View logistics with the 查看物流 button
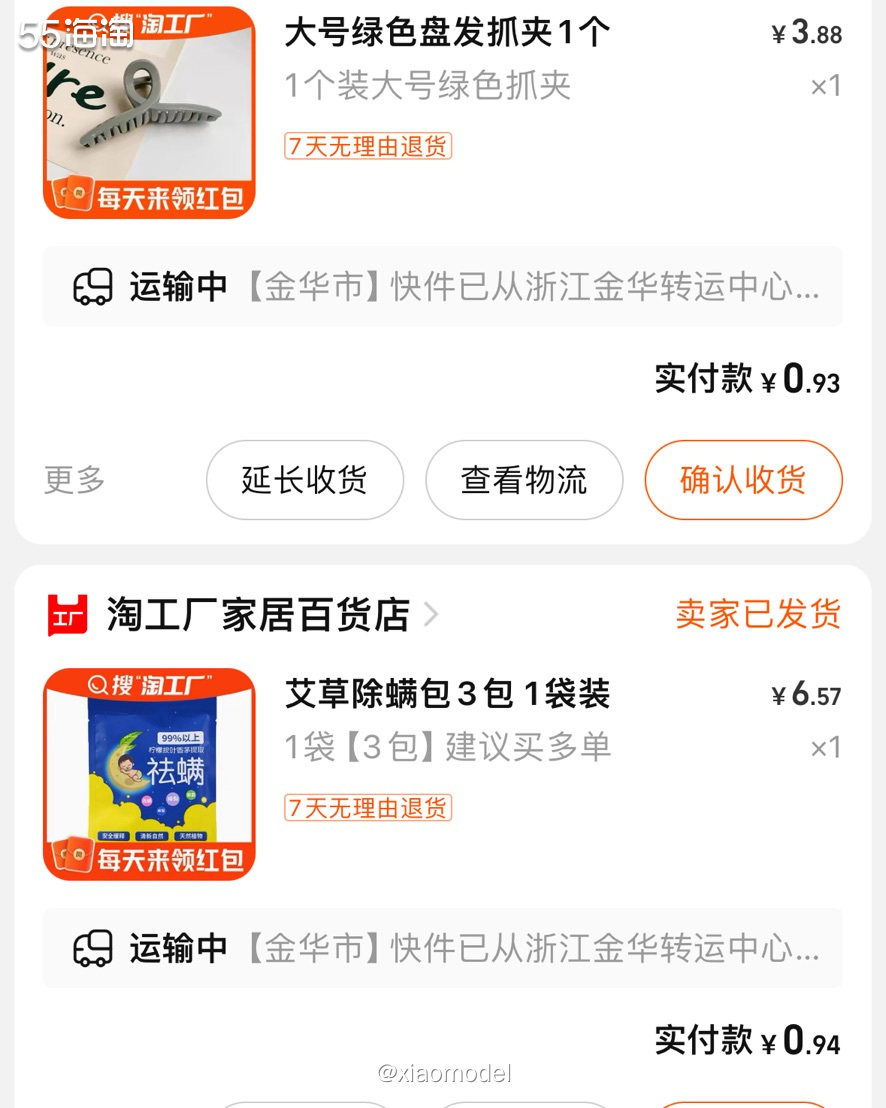Screen dimensions: 886x1108 pyautogui.click(x=524, y=480)
